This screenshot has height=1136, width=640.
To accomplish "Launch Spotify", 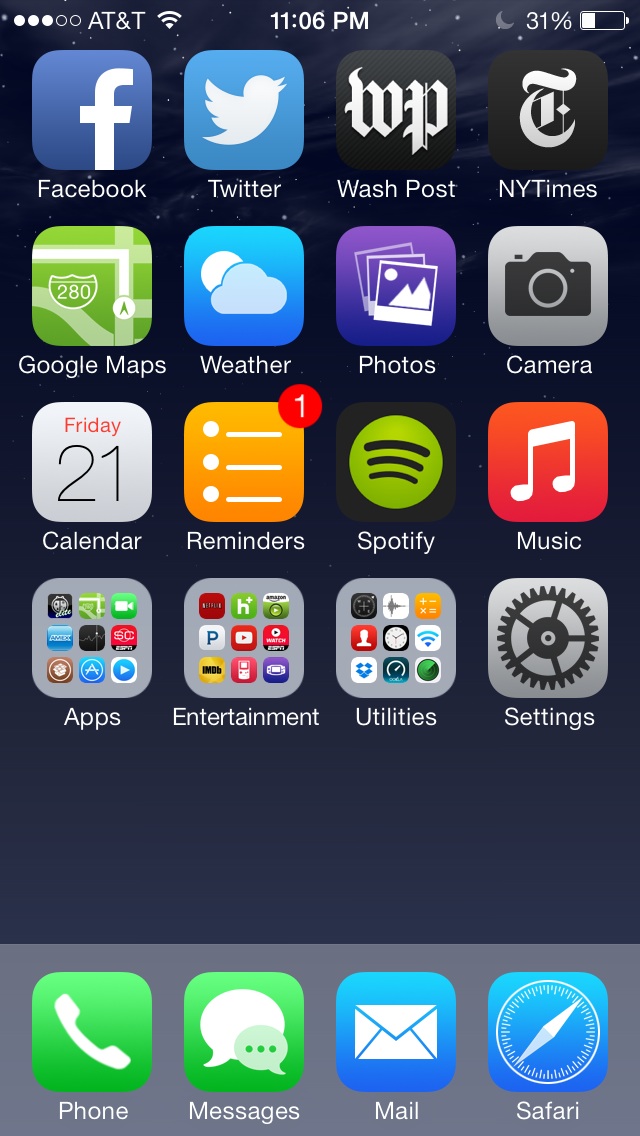I will pyautogui.click(x=396, y=462).
